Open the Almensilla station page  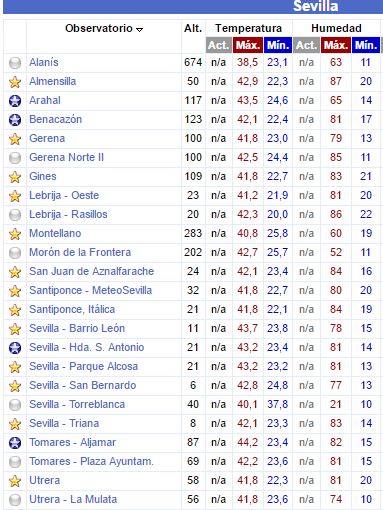pyautogui.click(x=53, y=81)
